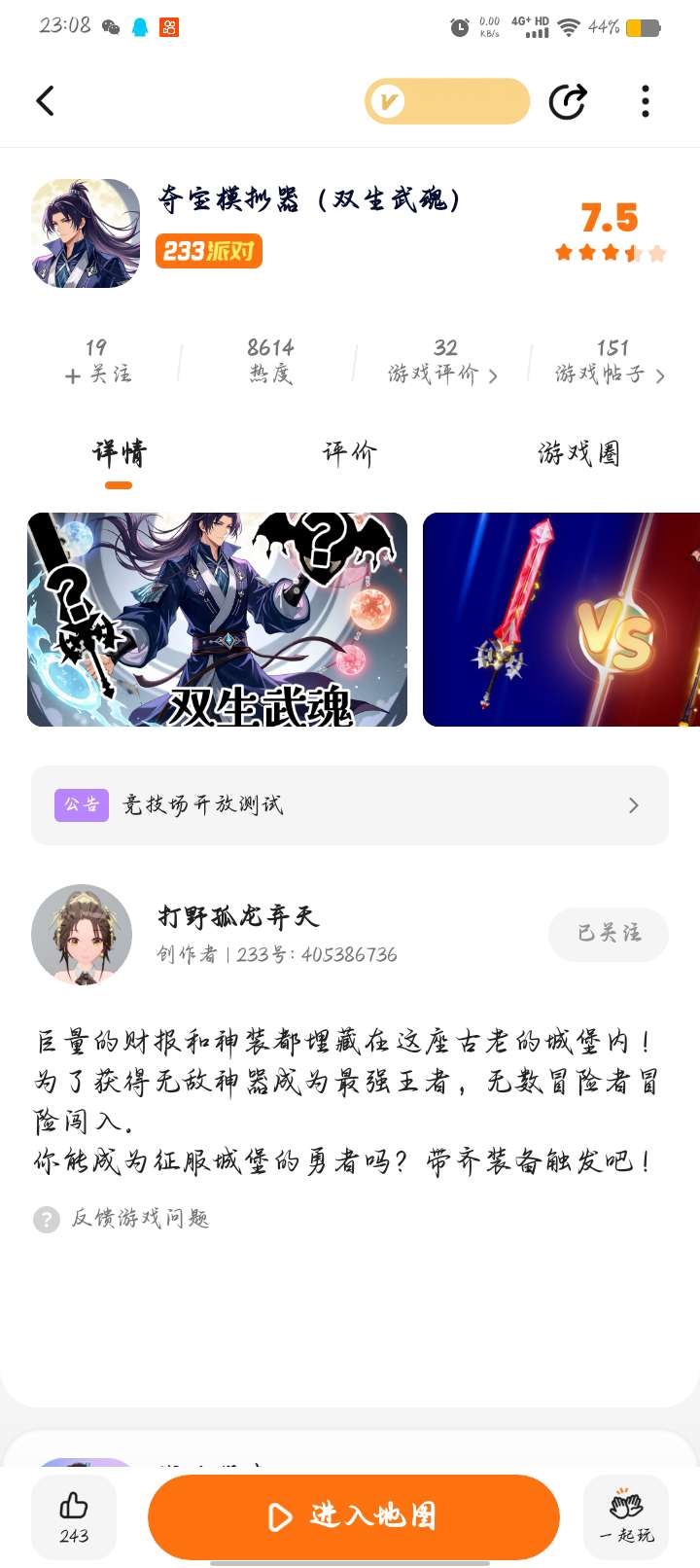Enter the game via 进入地图

point(354,1516)
